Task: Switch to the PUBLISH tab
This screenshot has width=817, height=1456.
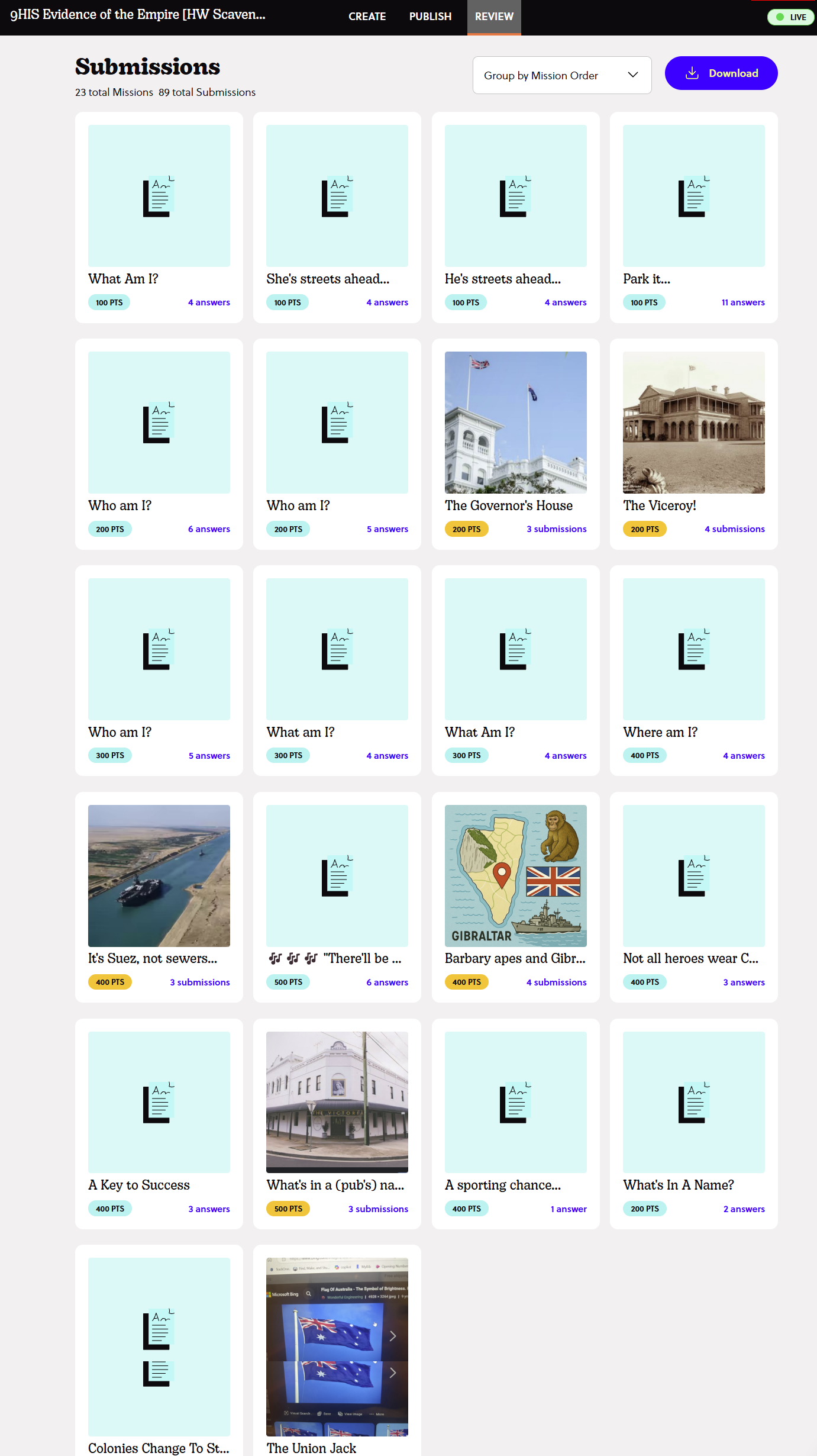Action: [430, 17]
